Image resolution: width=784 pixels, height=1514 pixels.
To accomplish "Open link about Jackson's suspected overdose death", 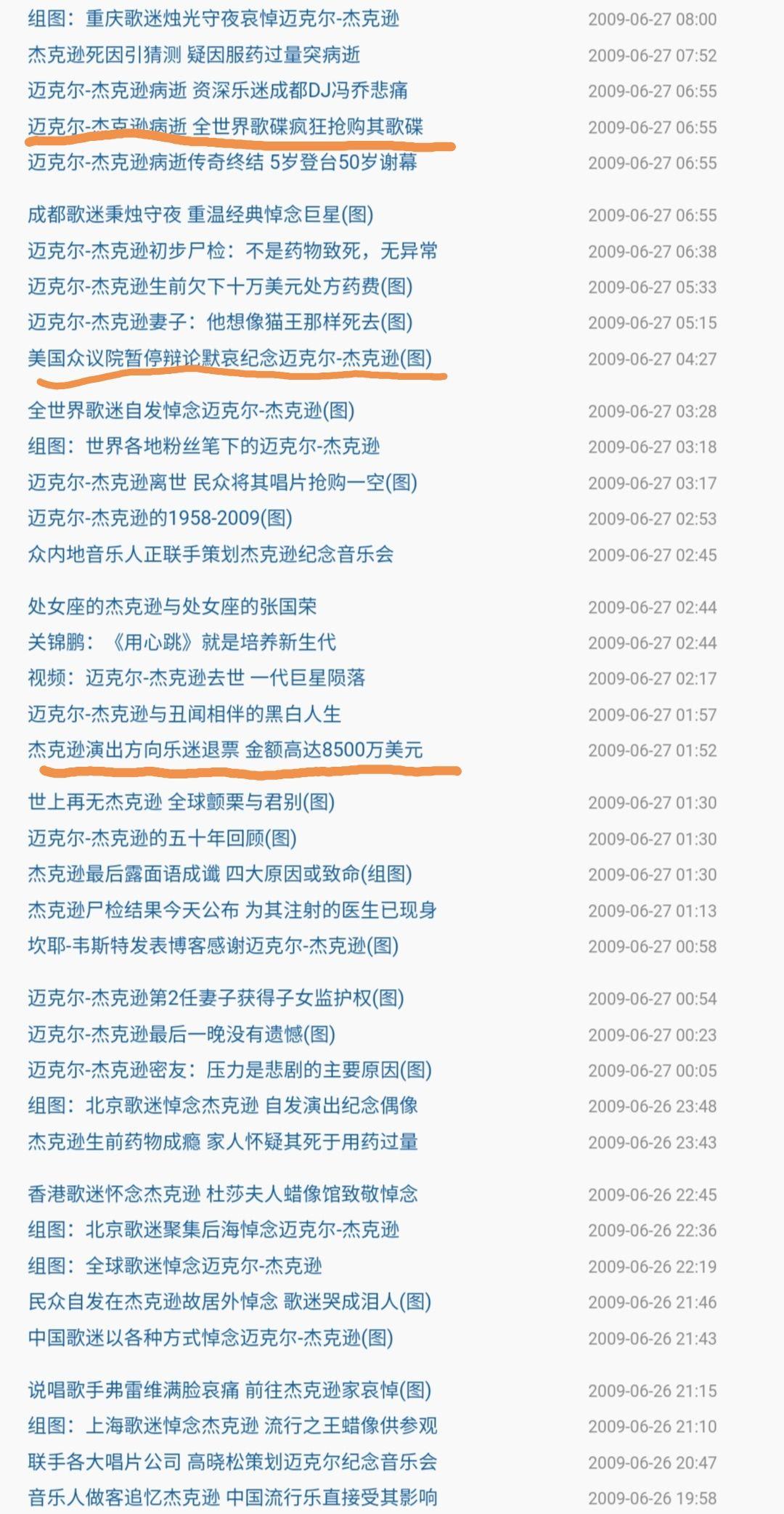I will click(x=194, y=55).
